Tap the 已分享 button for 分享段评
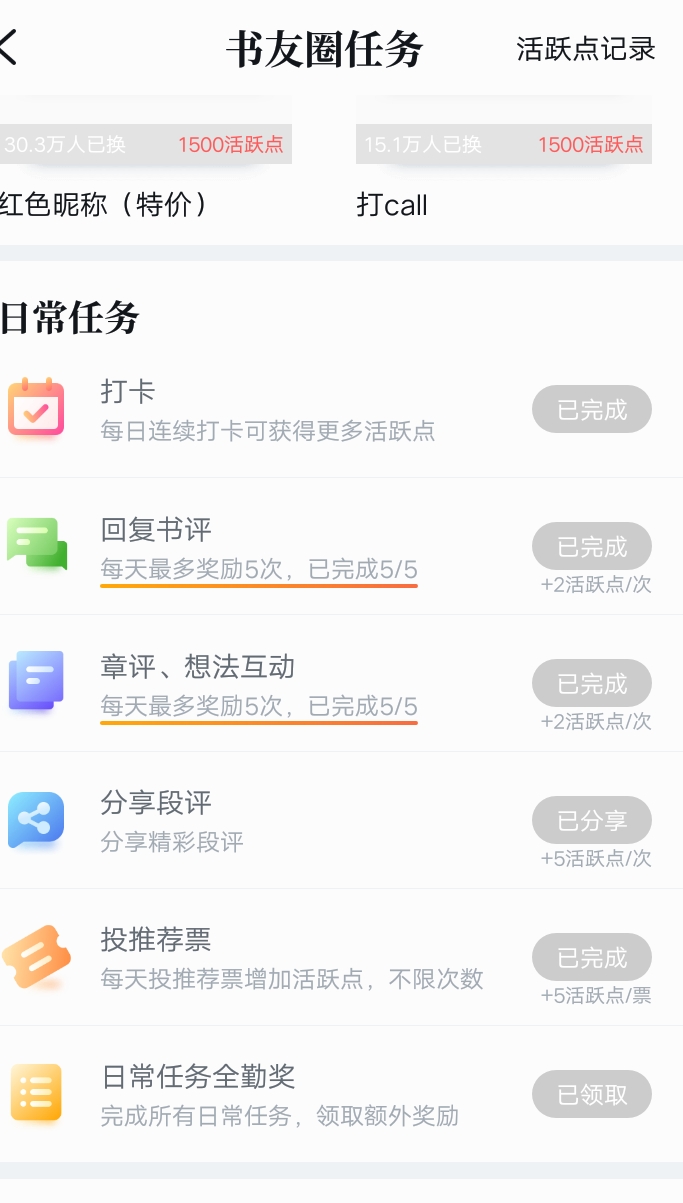This screenshot has height=1203, width=683. (x=592, y=821)
